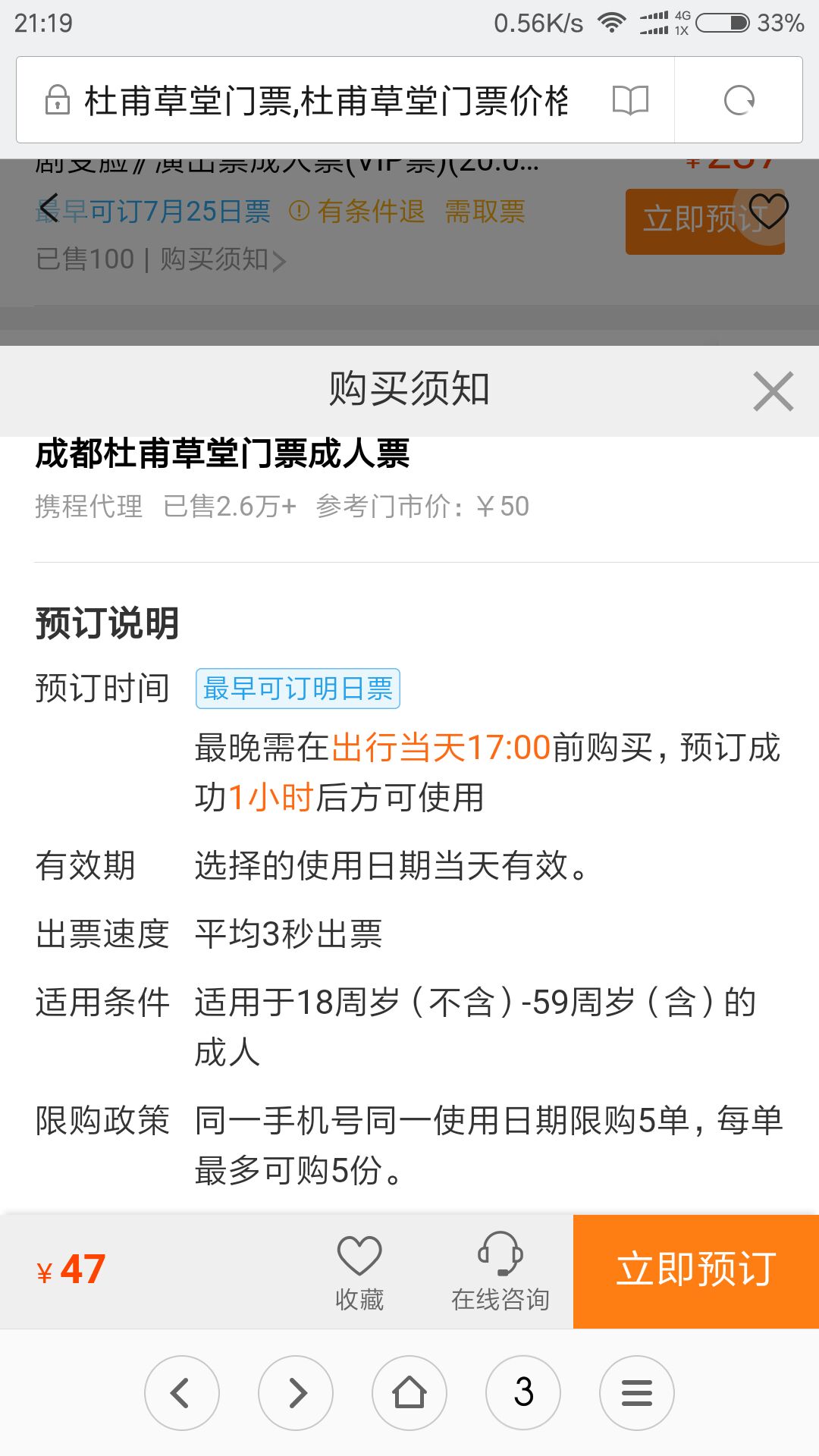The width and height of the screenshot is (819, 1456).
Task: Open the tab switcher showing 3
Action: click(x=523, y=1392)
